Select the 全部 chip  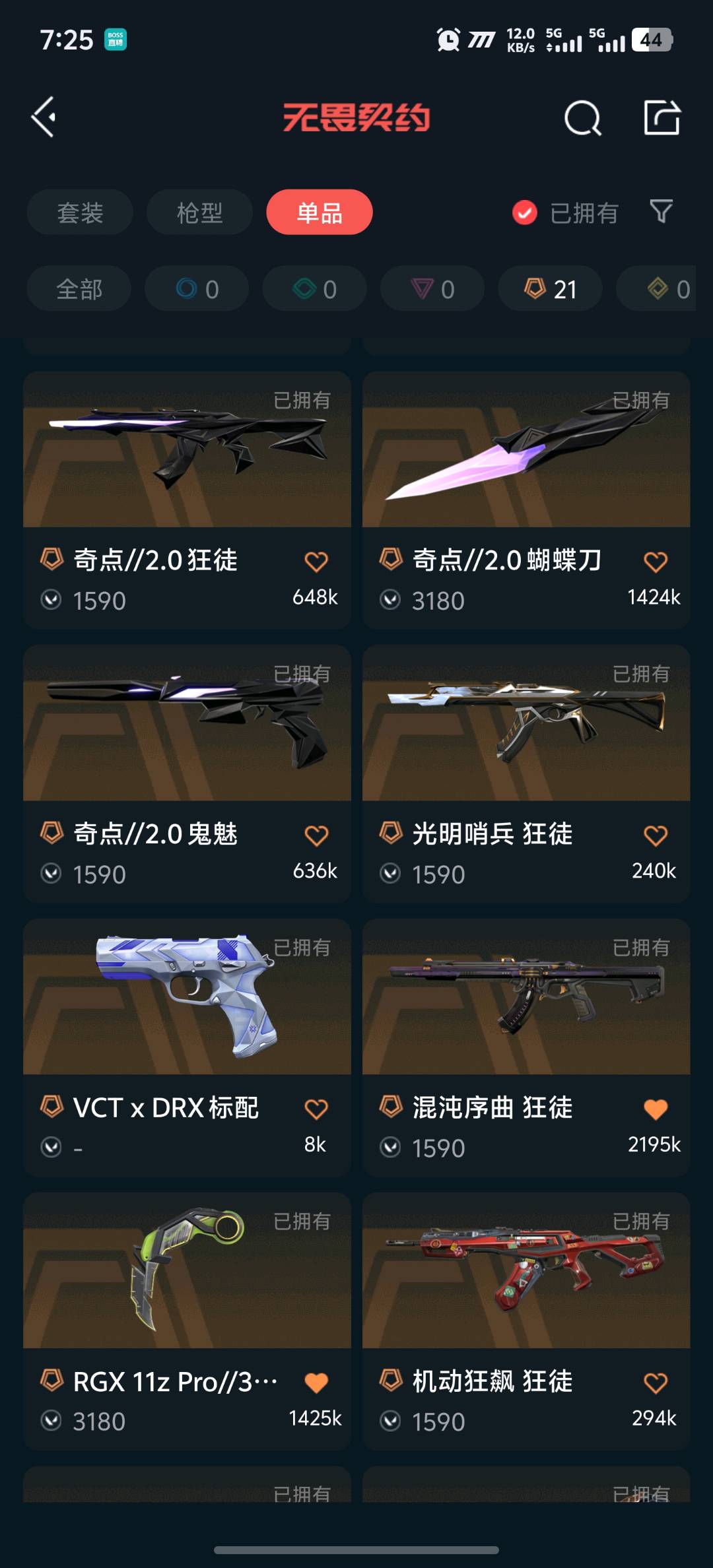coord(79,289)
